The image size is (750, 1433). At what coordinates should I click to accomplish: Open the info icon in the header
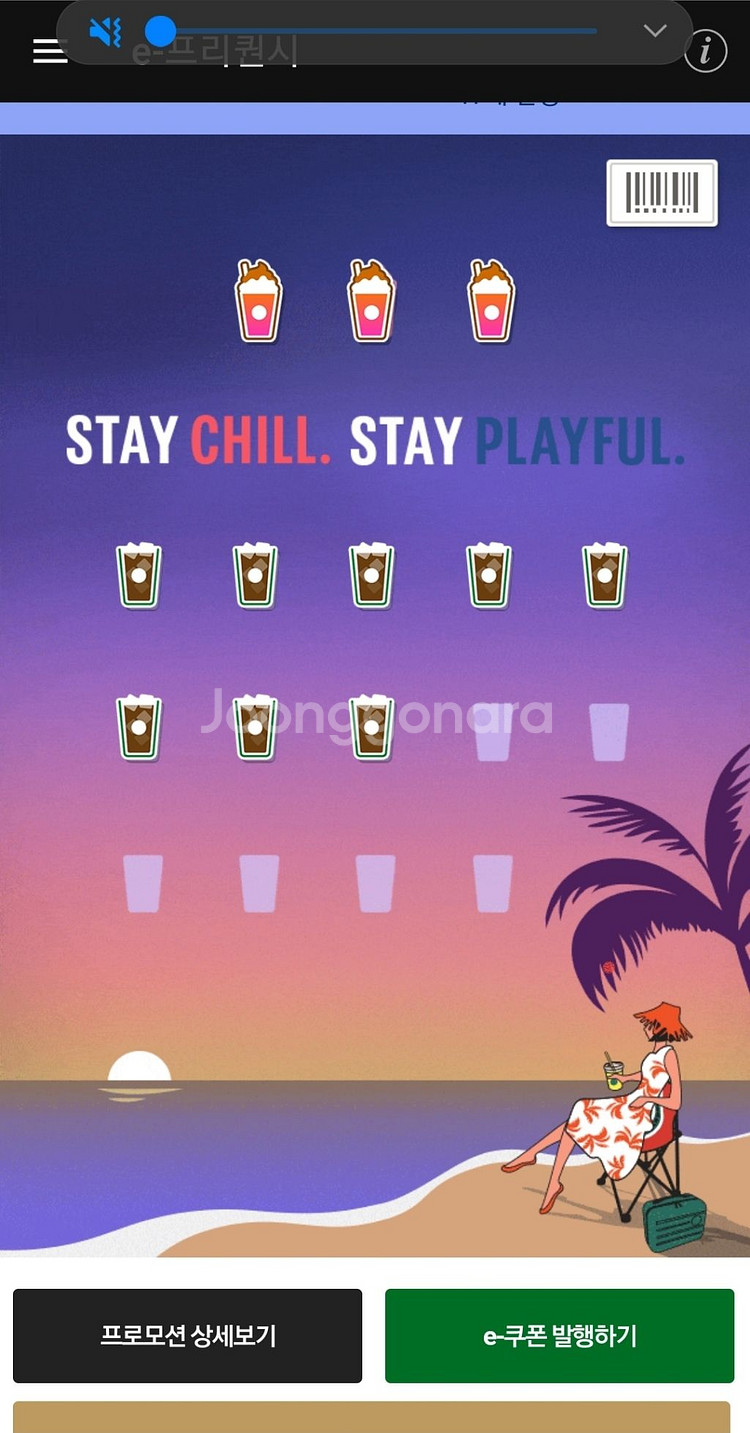pyautogui.click(x=705, y=50)
